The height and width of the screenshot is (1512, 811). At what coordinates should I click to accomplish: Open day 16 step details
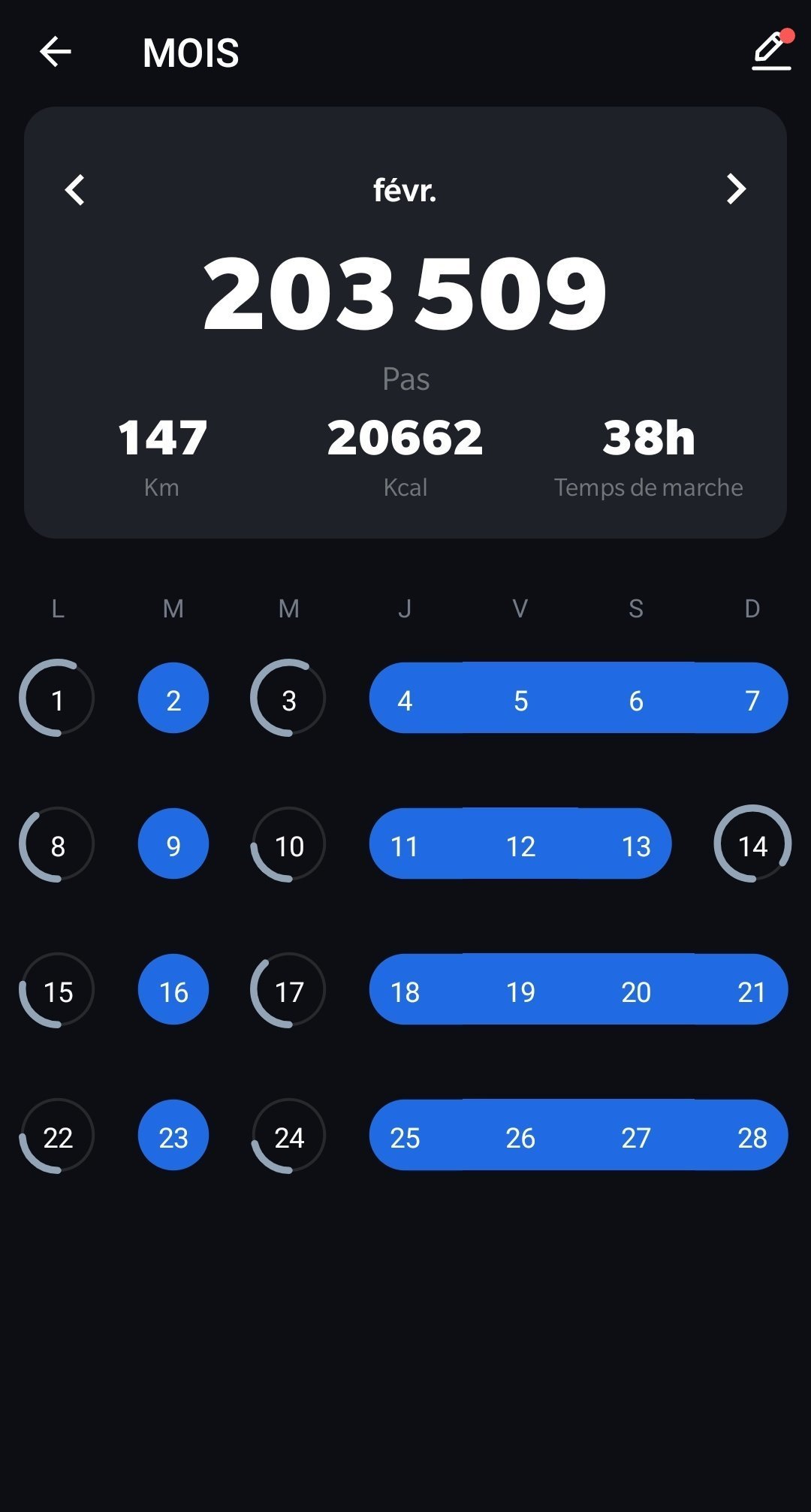173,990
